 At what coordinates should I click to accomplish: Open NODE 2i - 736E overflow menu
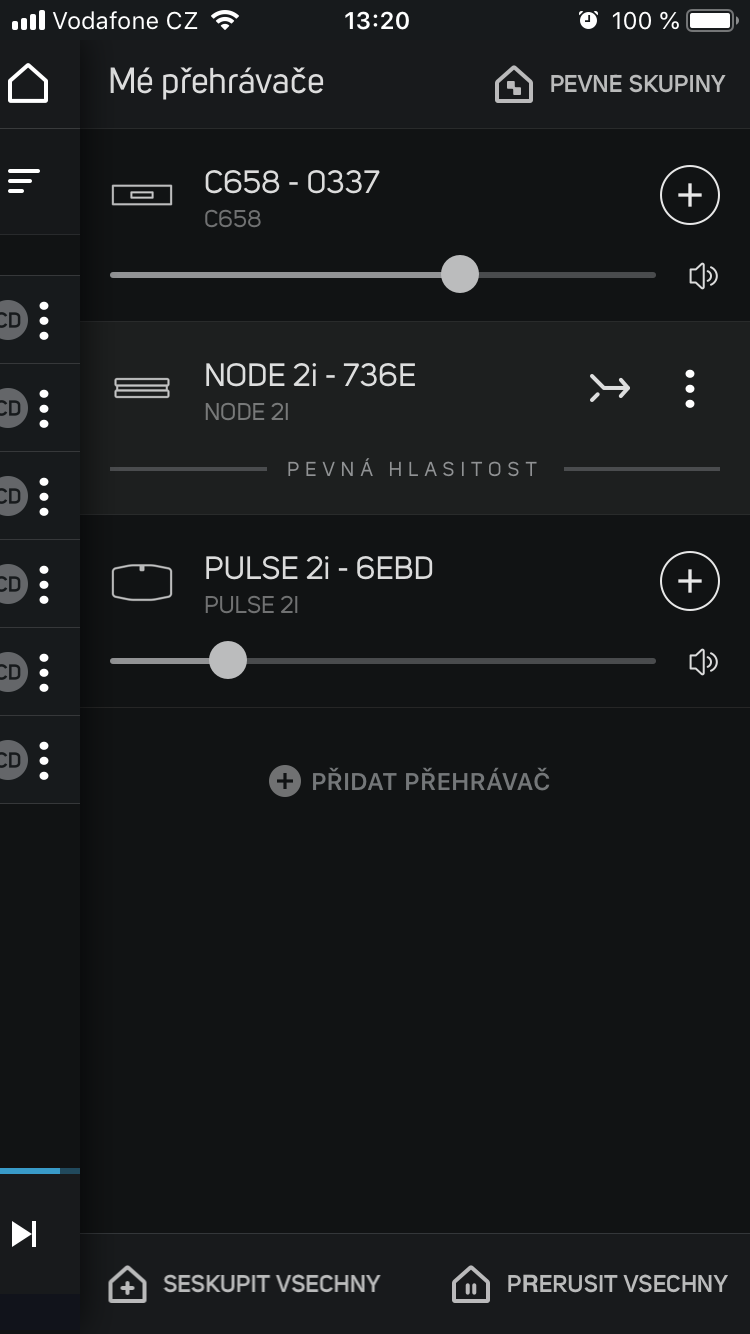pyautogui.click(x=690, y=388)
